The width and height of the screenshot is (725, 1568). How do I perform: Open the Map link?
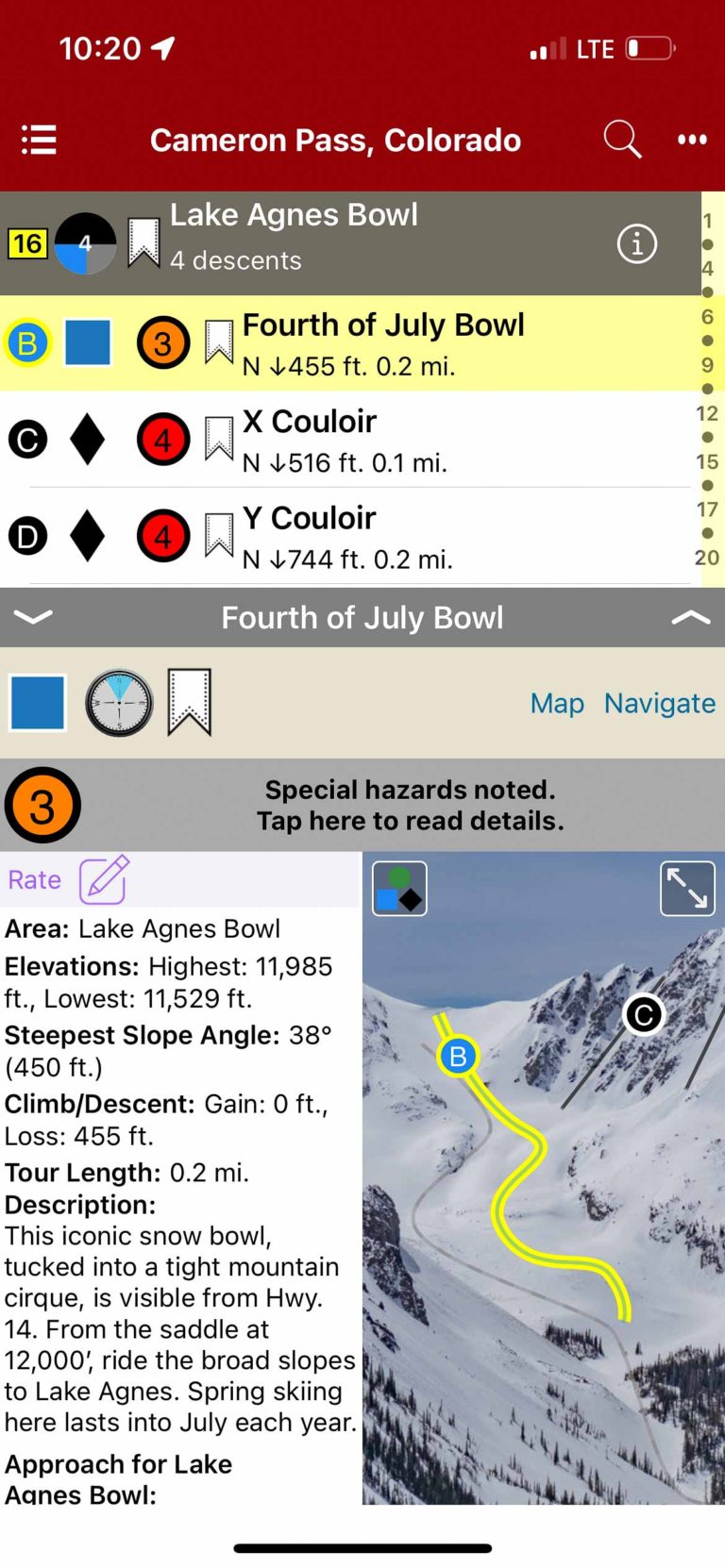pyautogui.click(x=557, y=703)
